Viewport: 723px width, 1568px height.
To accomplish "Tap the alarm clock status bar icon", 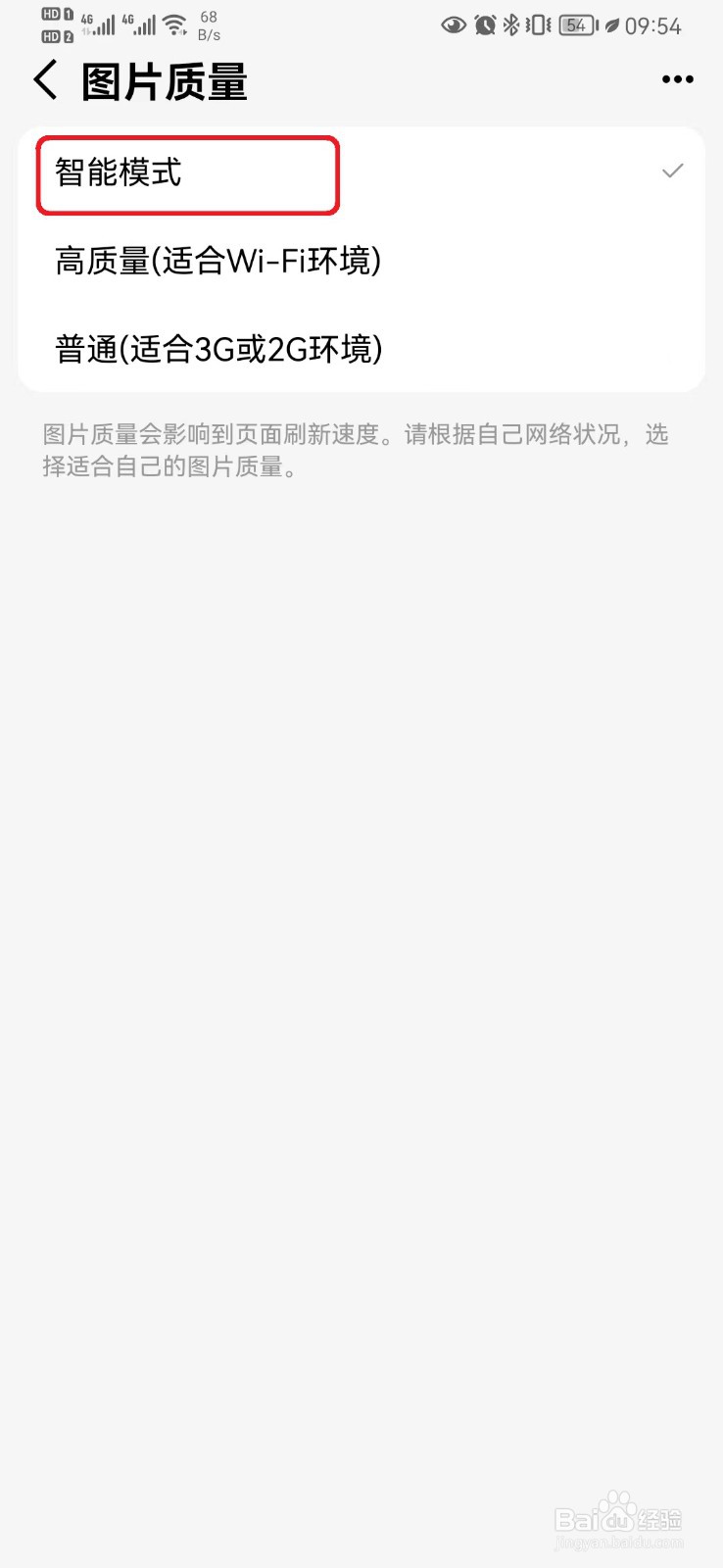I will coord(485,26).
